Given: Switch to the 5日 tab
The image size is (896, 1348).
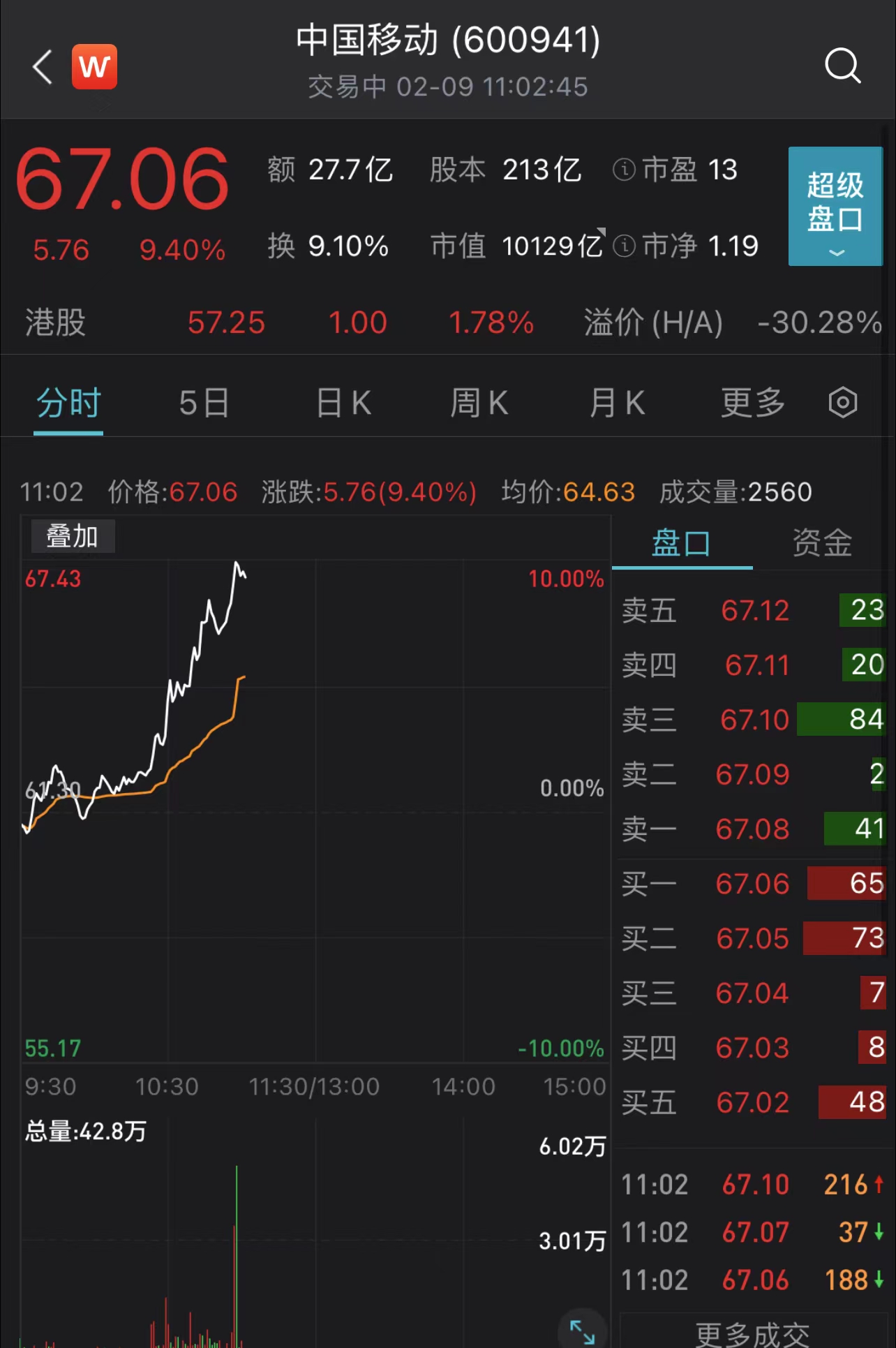Looking at the screenshot, I should click(x=203, y=403).
